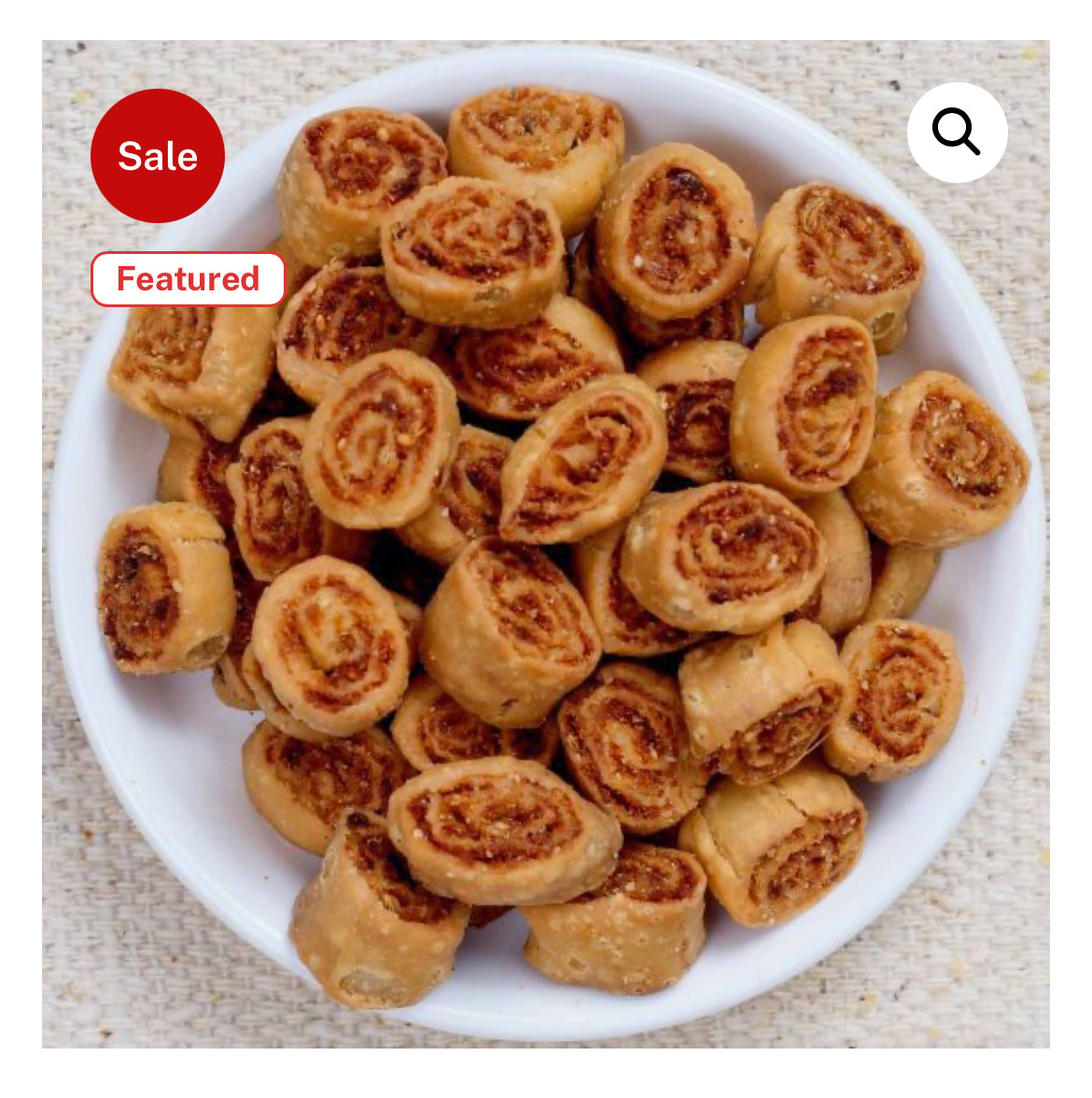Tap the magnifier icon to zoom image

[957, 133]
